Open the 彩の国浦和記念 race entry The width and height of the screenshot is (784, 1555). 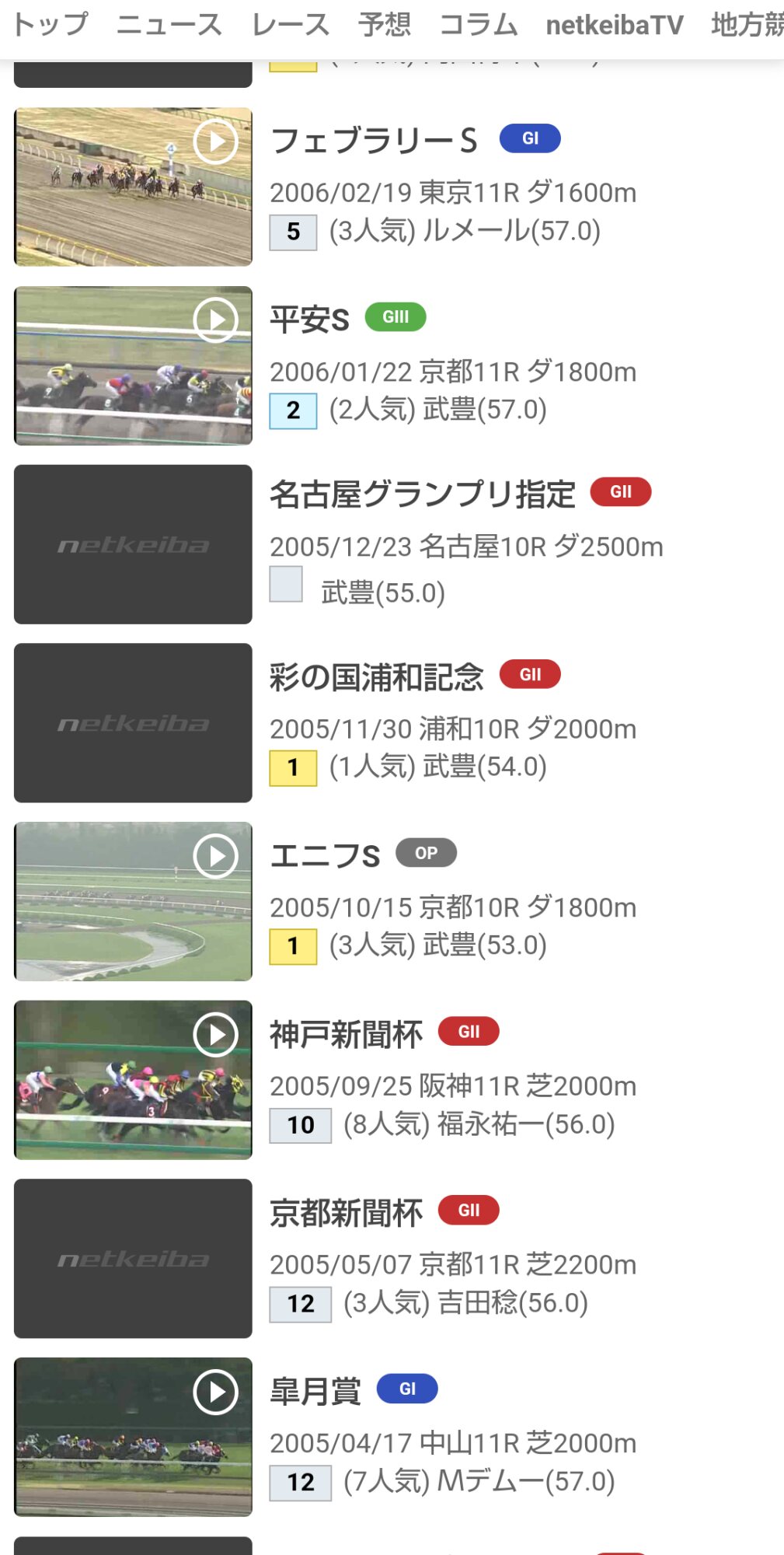point(376,677)
